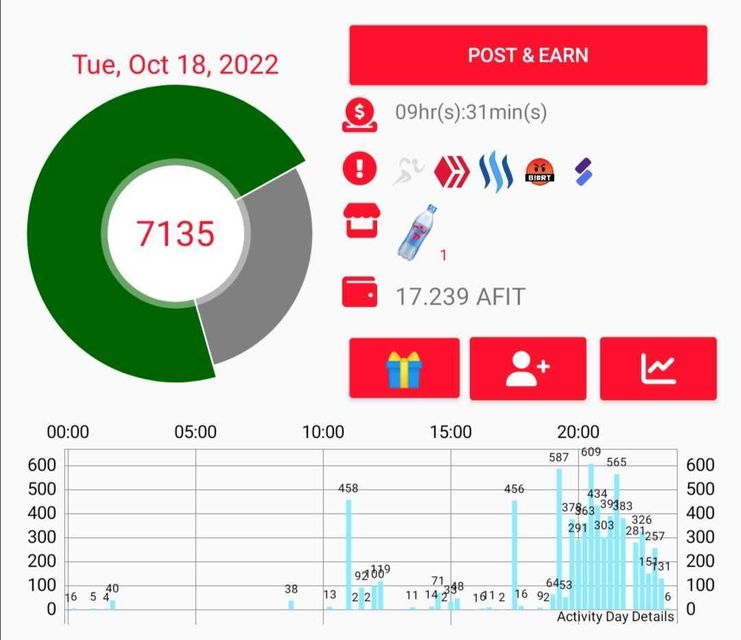Tap the 7135 step count circle
This screenshot has height=640, width=741.
[x=175, y=234]
